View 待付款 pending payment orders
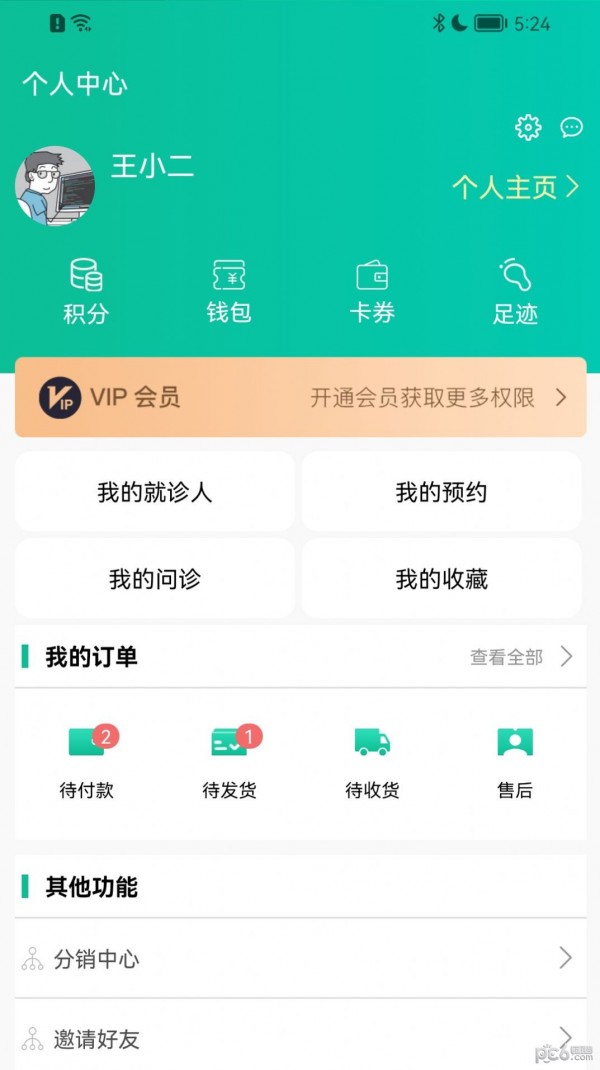 [87, 762]
